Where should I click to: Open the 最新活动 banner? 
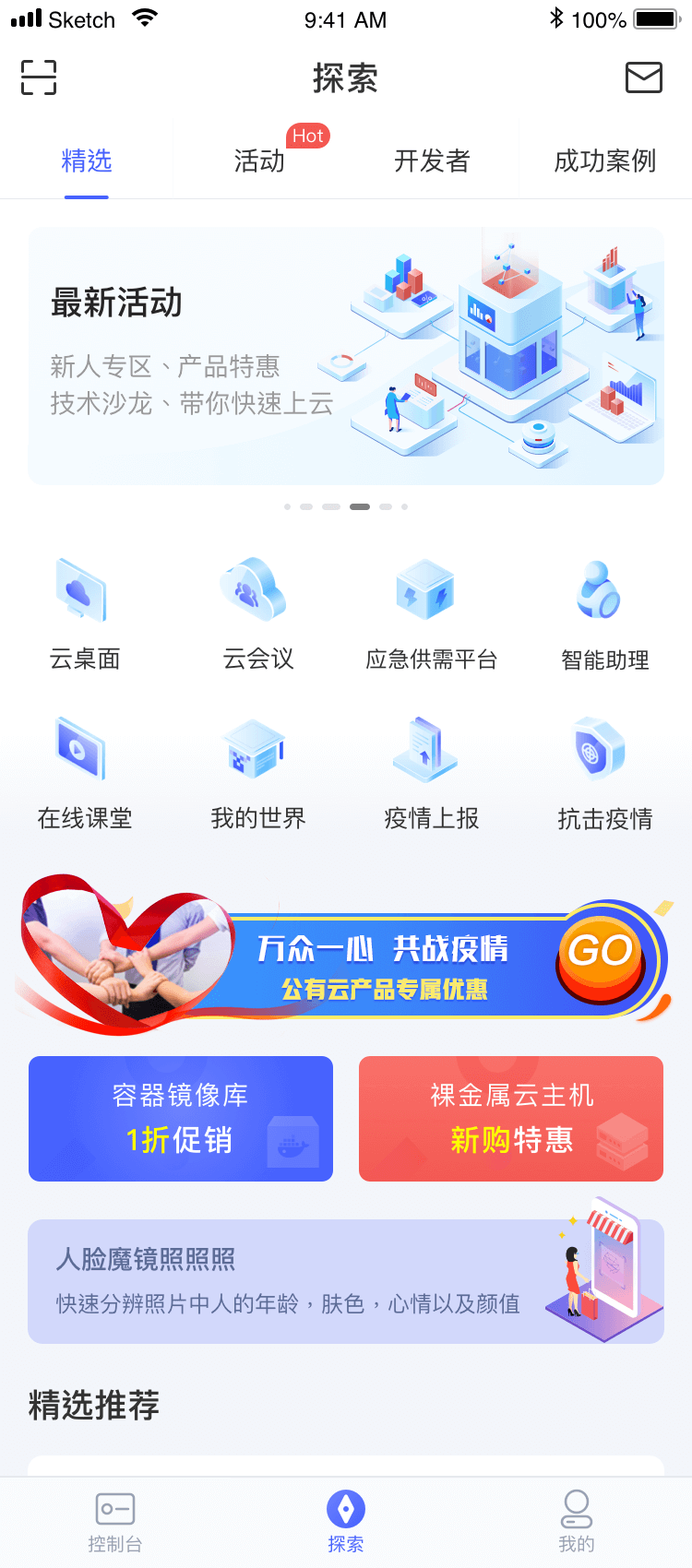click(346, 356)
